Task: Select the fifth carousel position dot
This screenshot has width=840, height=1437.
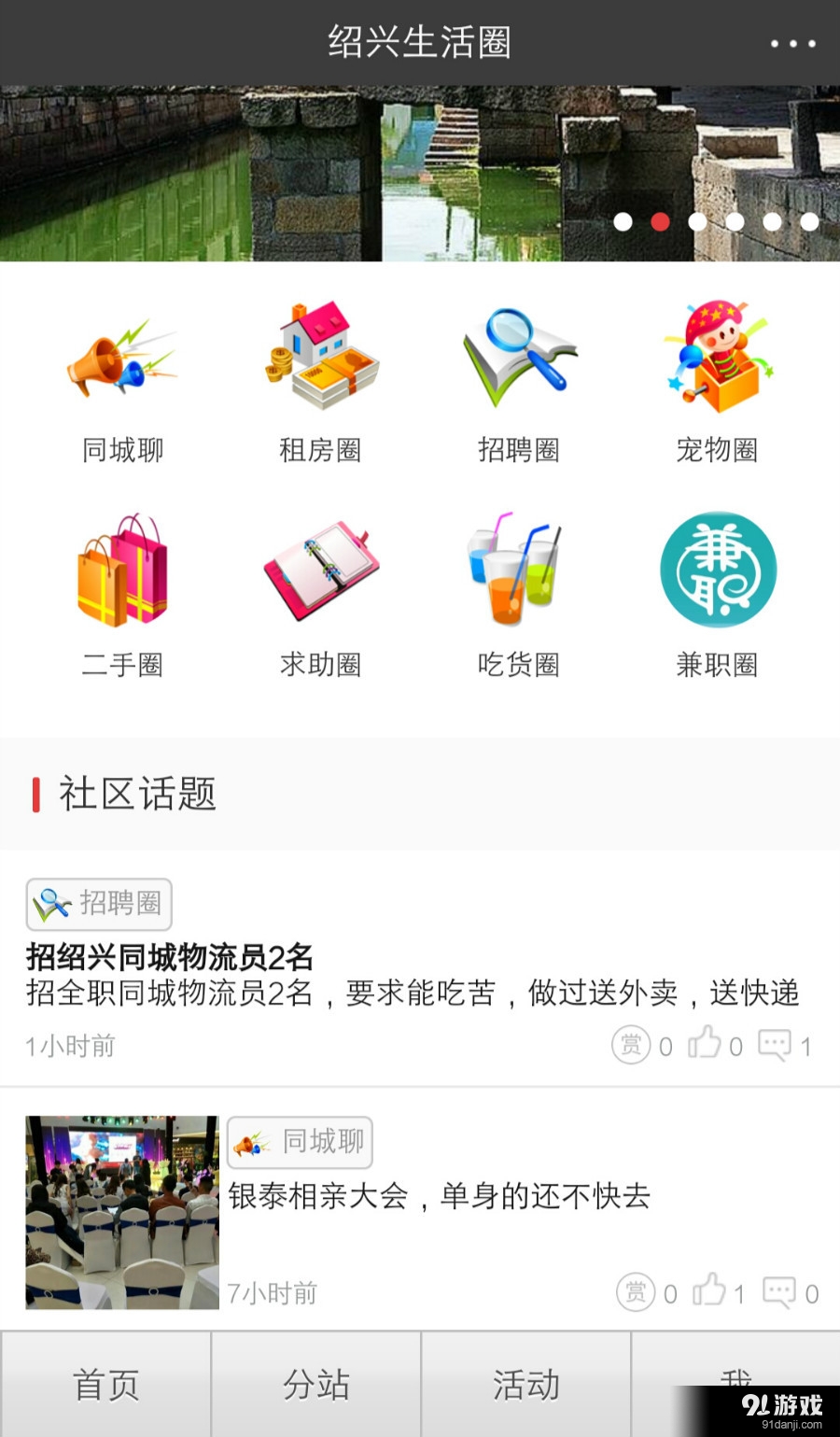Action: coord(773,222)
